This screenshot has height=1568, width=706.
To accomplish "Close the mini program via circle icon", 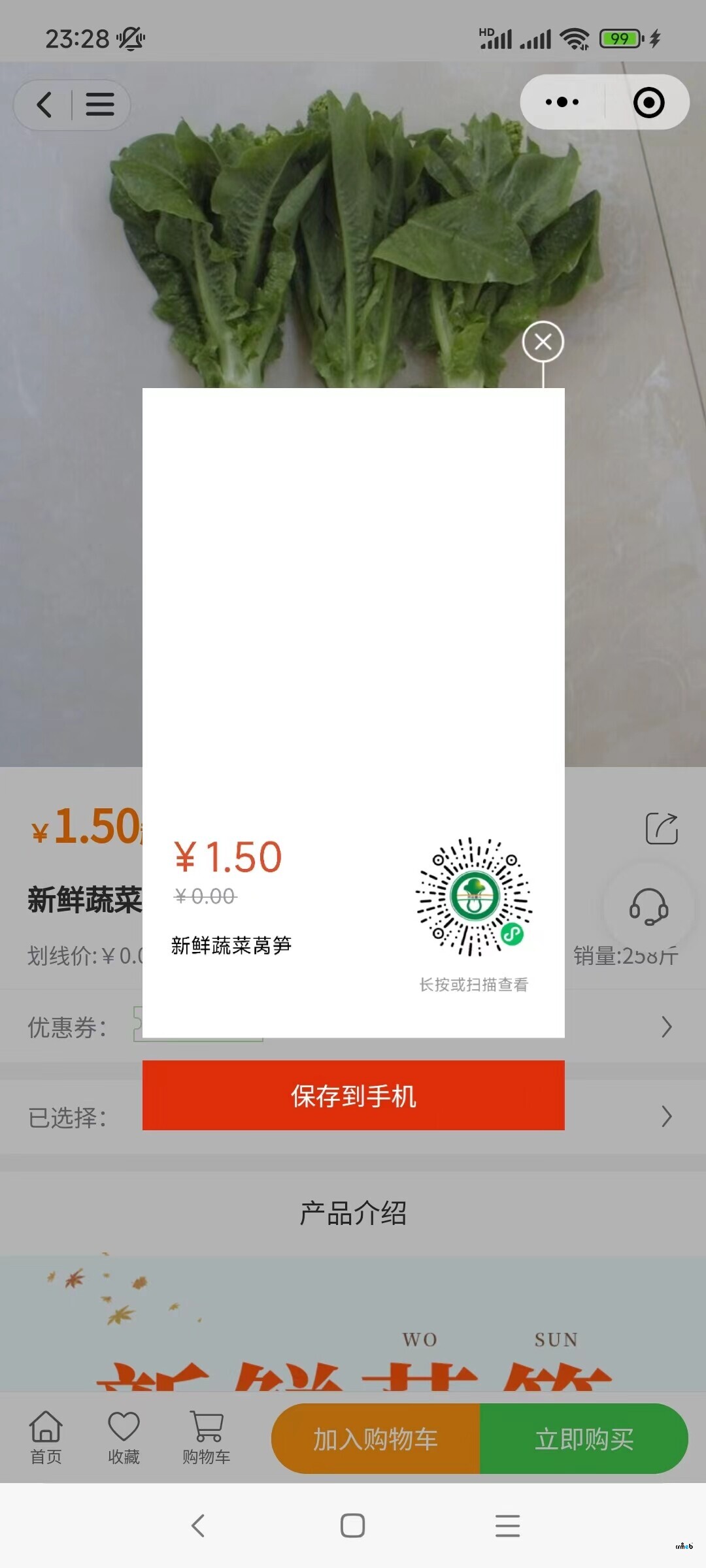I will point(648,103).
